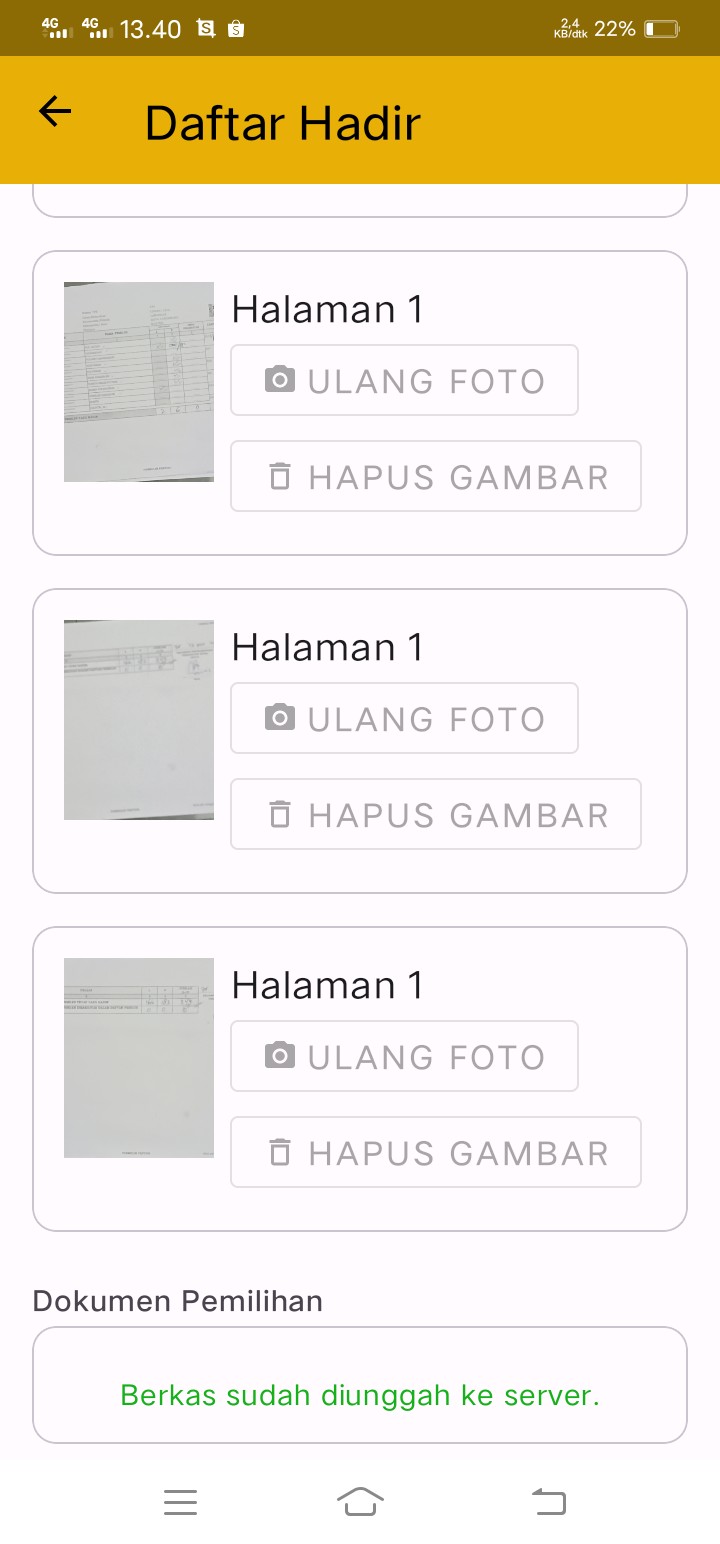Image resolution: width=720 pixels, height=1544 pixels.
Task: Go back from Daftar Hadir
Action: click(x=56, y=112)
